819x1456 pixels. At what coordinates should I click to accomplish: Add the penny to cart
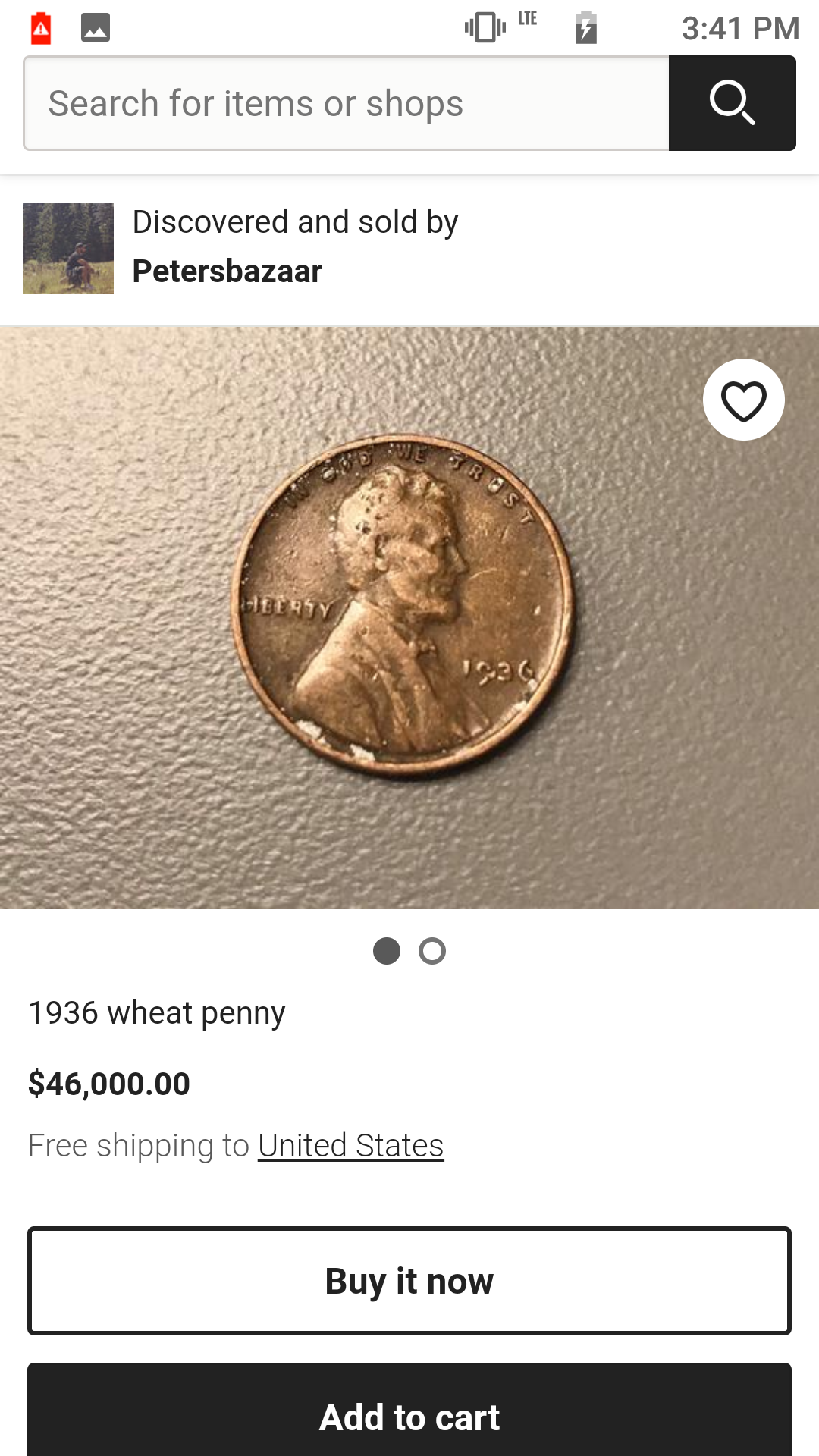coord(409,1415)
